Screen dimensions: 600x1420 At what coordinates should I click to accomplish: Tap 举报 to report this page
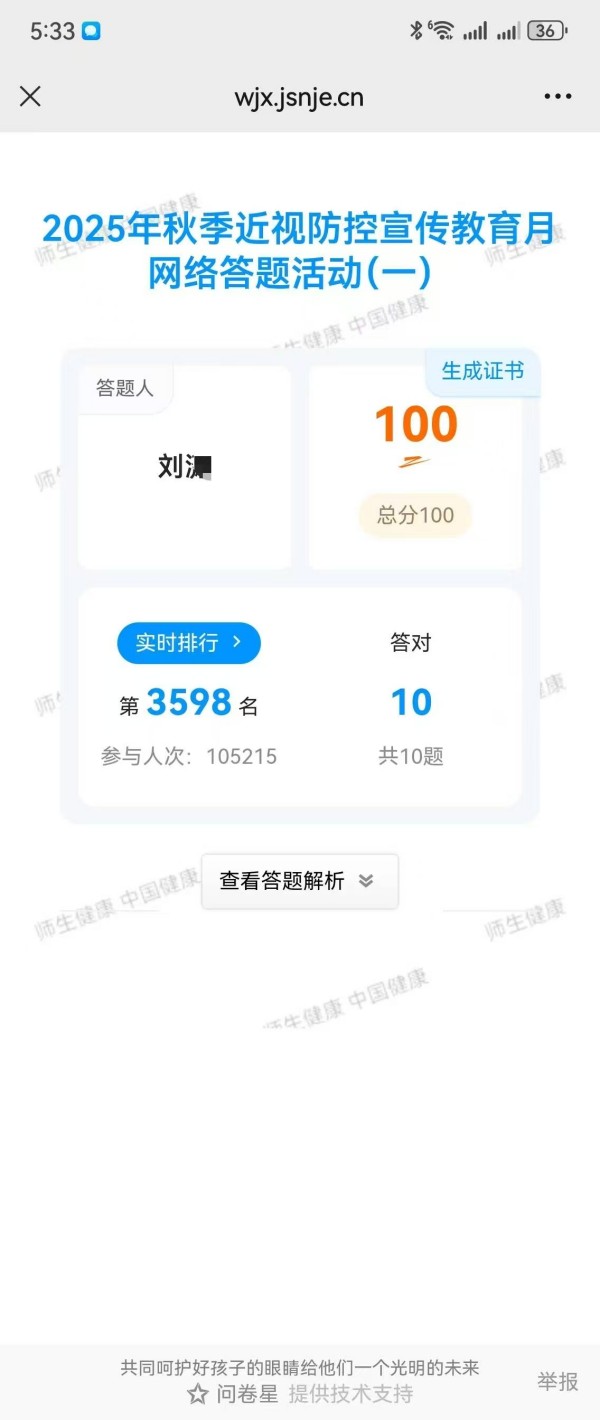coord(557,1381)
